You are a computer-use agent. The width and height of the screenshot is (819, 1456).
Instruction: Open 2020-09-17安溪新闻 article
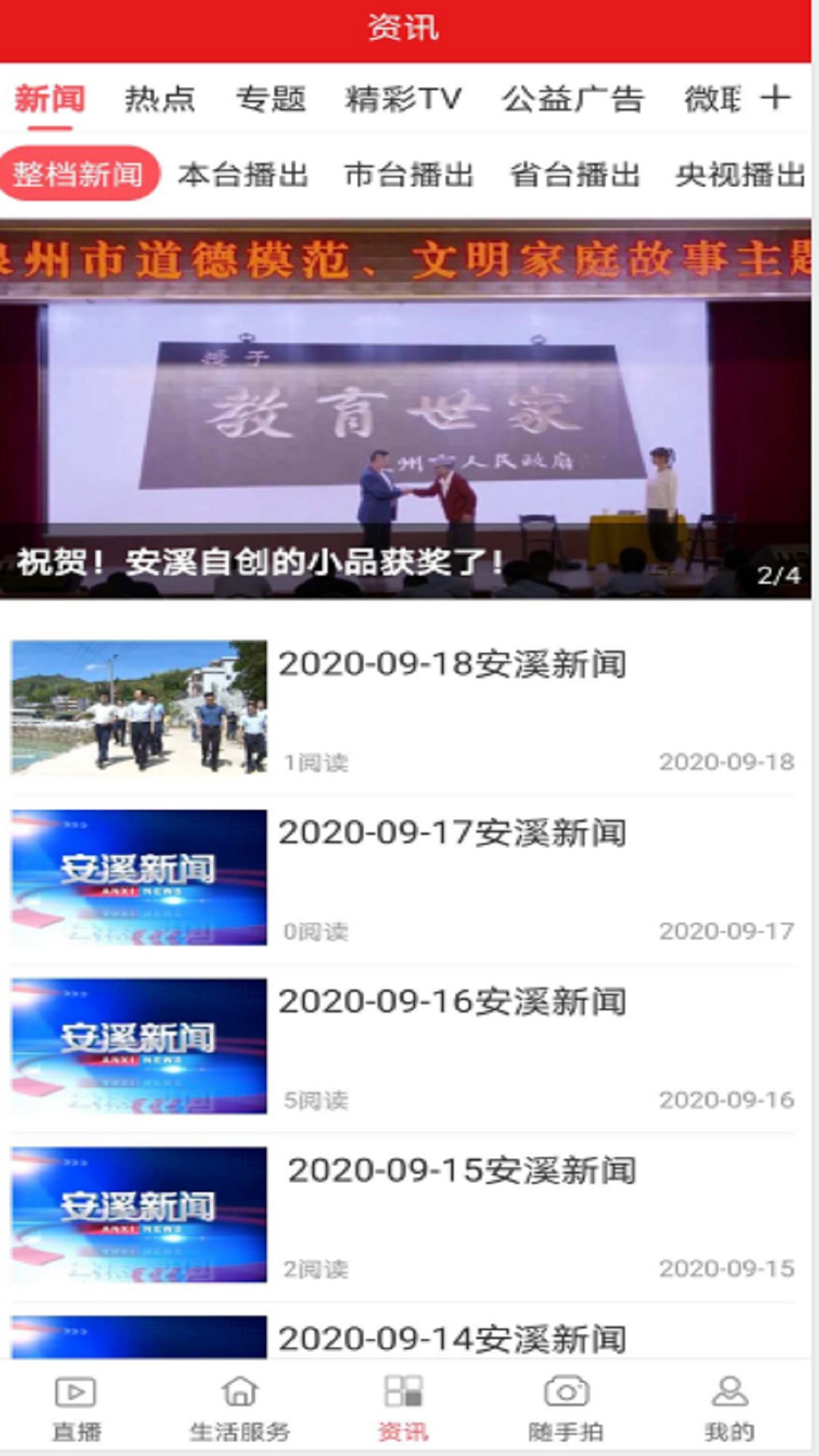coord(452,833)
